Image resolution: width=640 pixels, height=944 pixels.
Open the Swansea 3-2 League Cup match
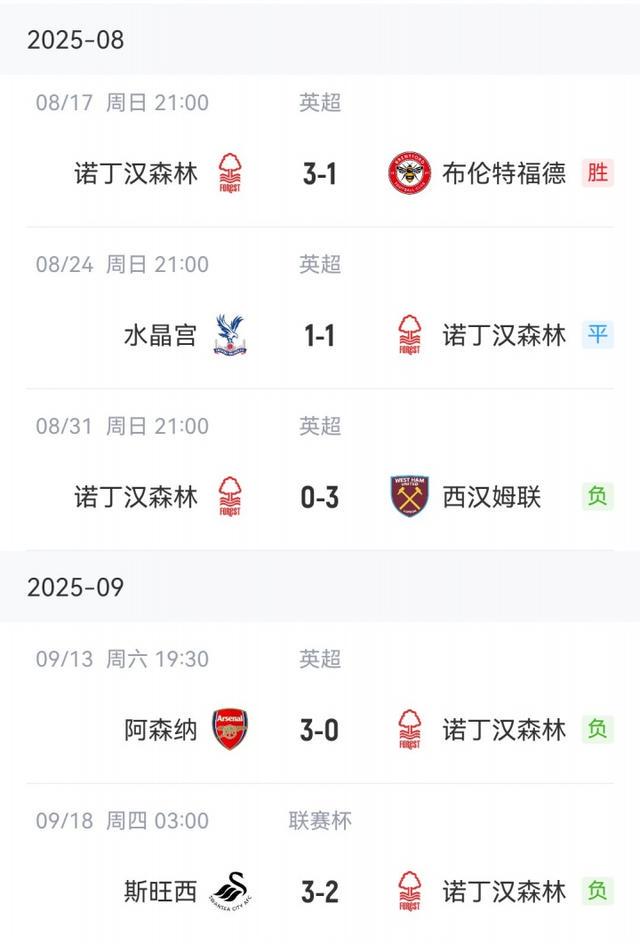(x=319, y=891)
